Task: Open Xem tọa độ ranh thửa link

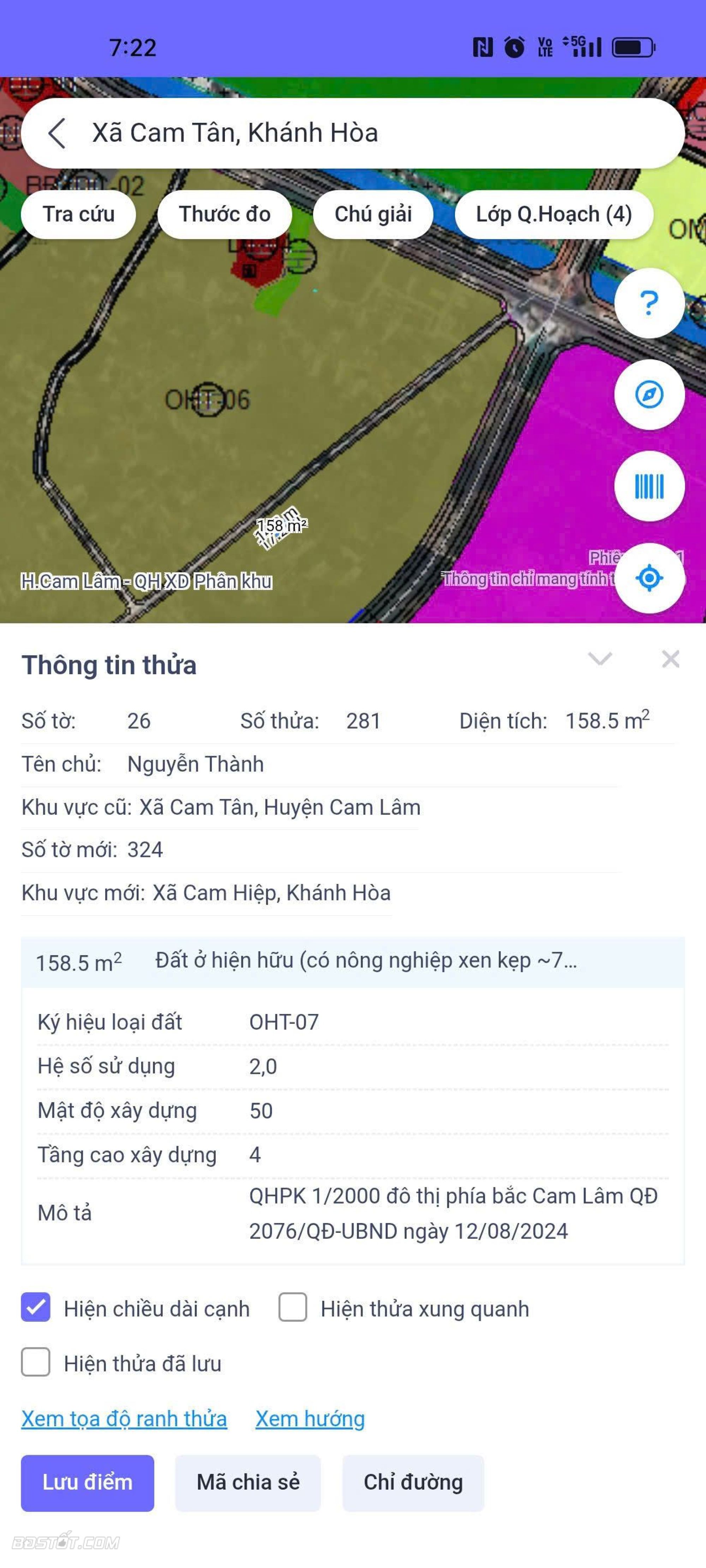Action: [124, 1418]
